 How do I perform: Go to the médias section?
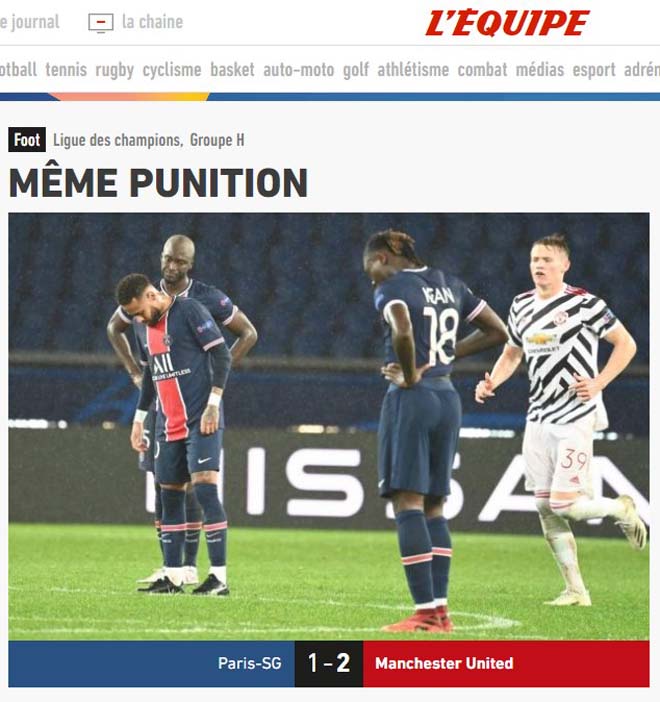[x=539, y=70]
